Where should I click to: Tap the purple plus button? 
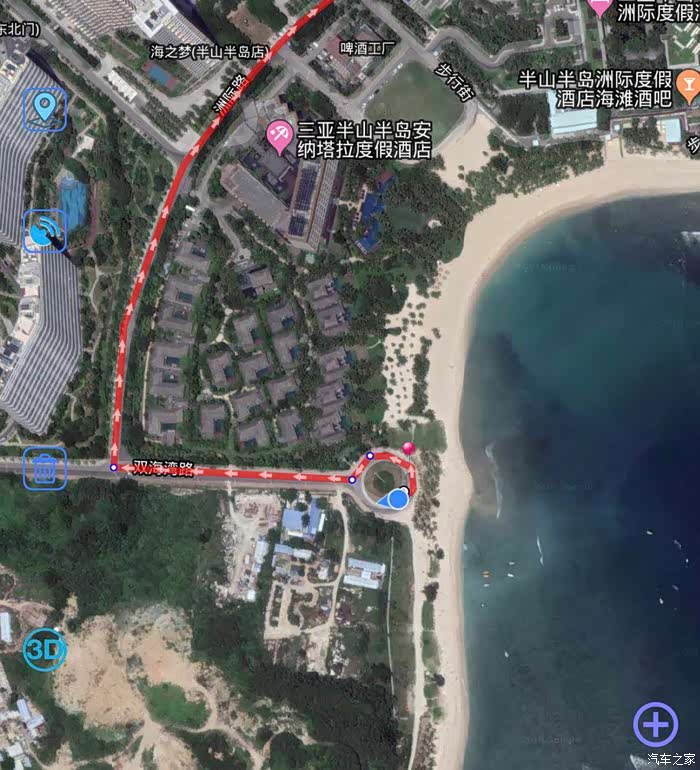655,724
